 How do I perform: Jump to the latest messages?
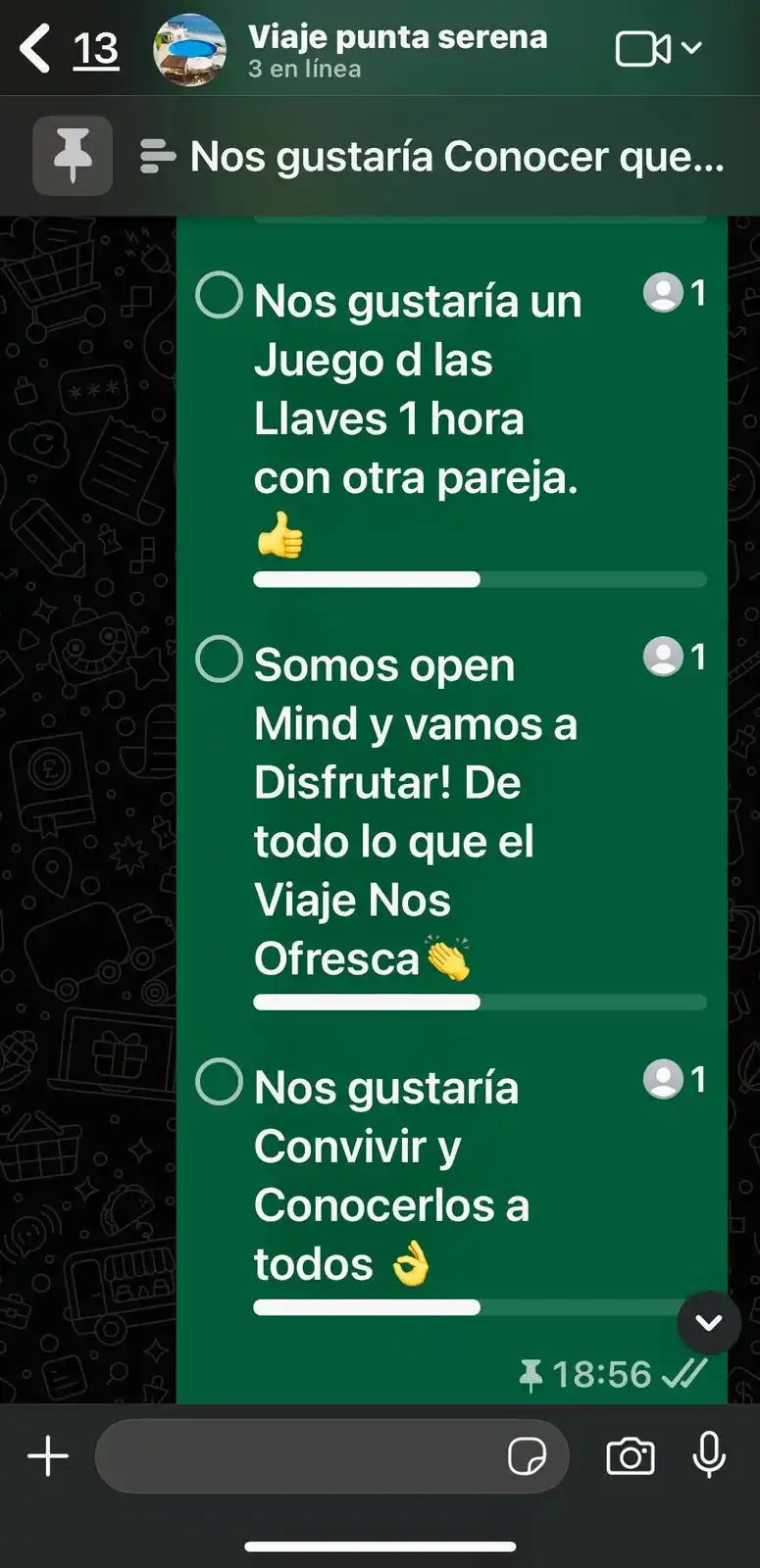(x=708, y=1323)
